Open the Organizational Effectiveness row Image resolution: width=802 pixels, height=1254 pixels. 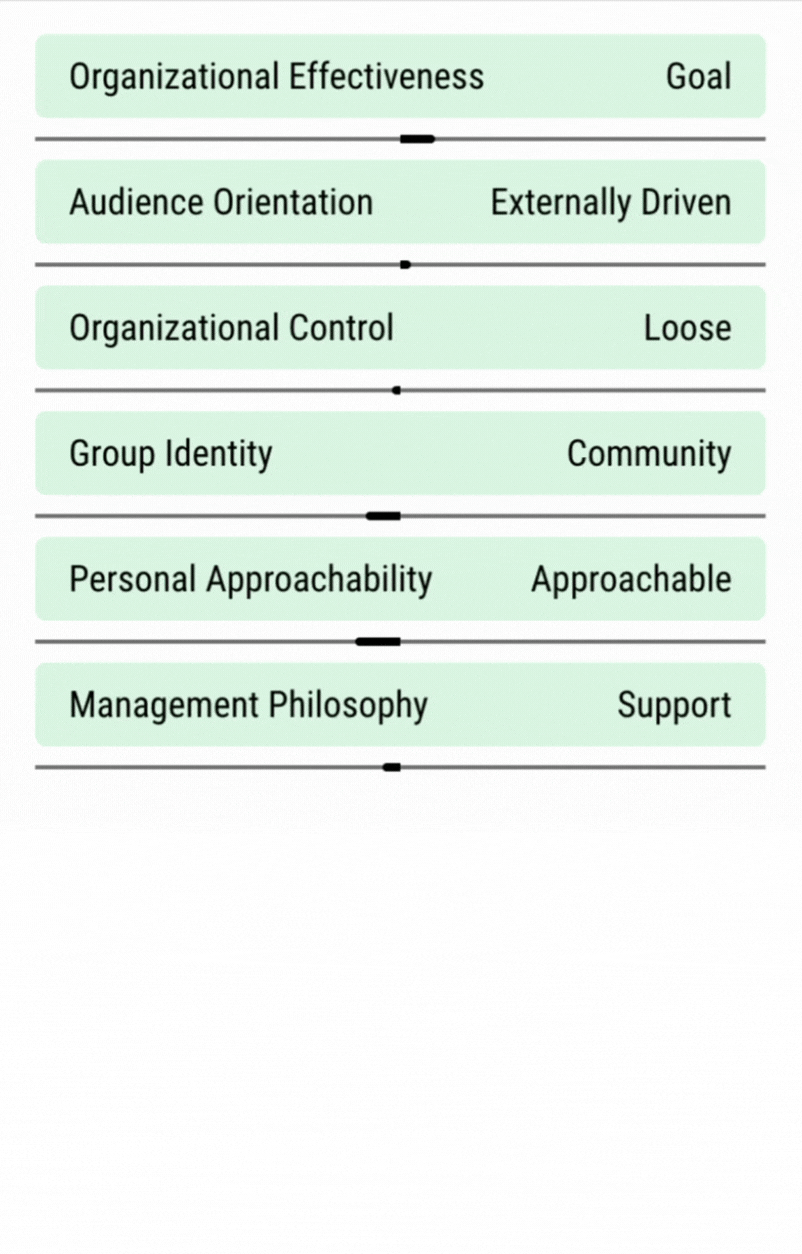pos(400,77)
